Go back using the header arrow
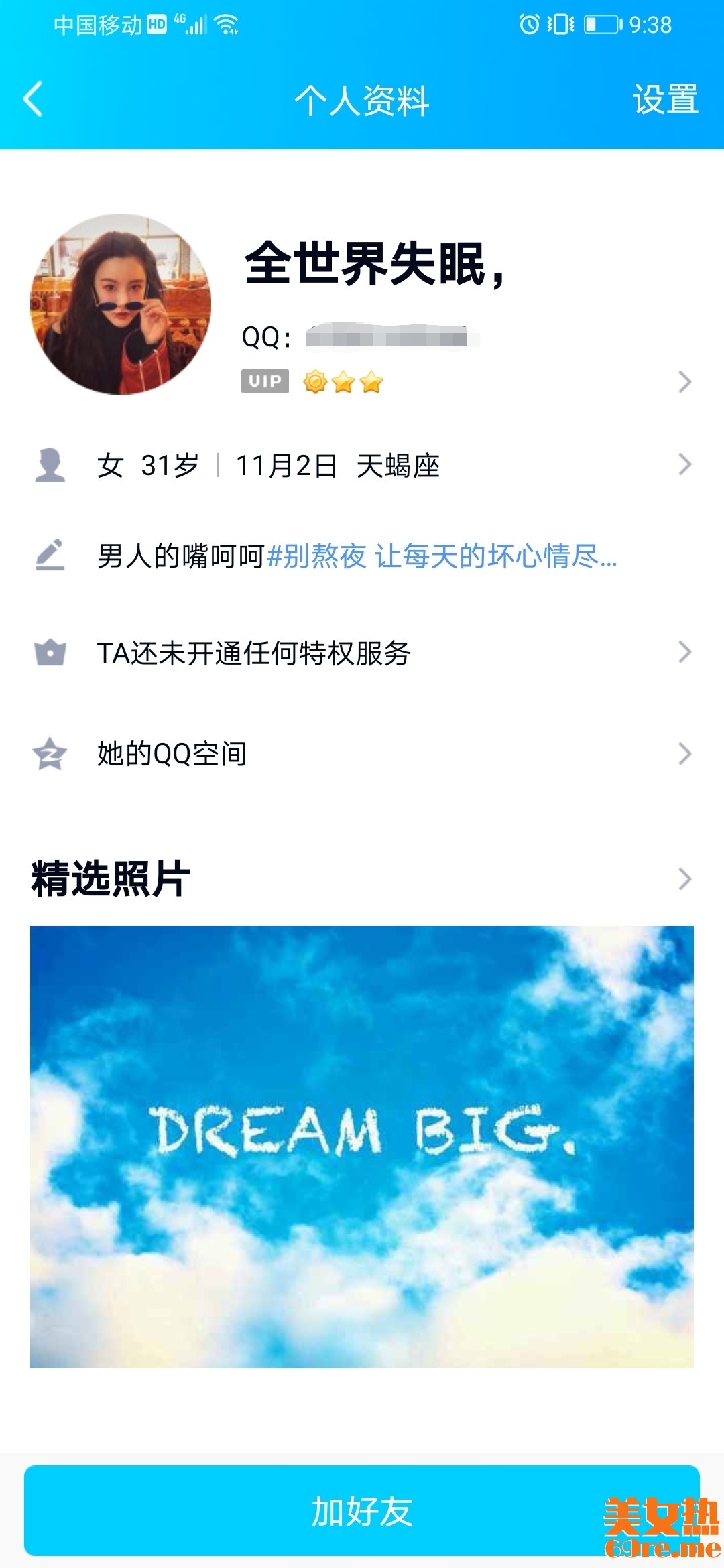The width and height of the screenshot is (724, 1568). coord(34,99)
